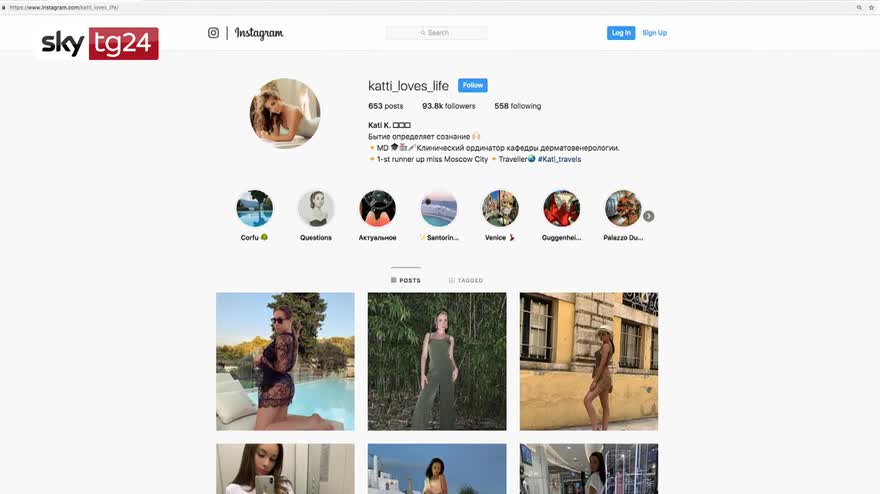Open the Instagram home logo
The width and height of the screenshot is (880, 494).
click(x=245, y=33)
